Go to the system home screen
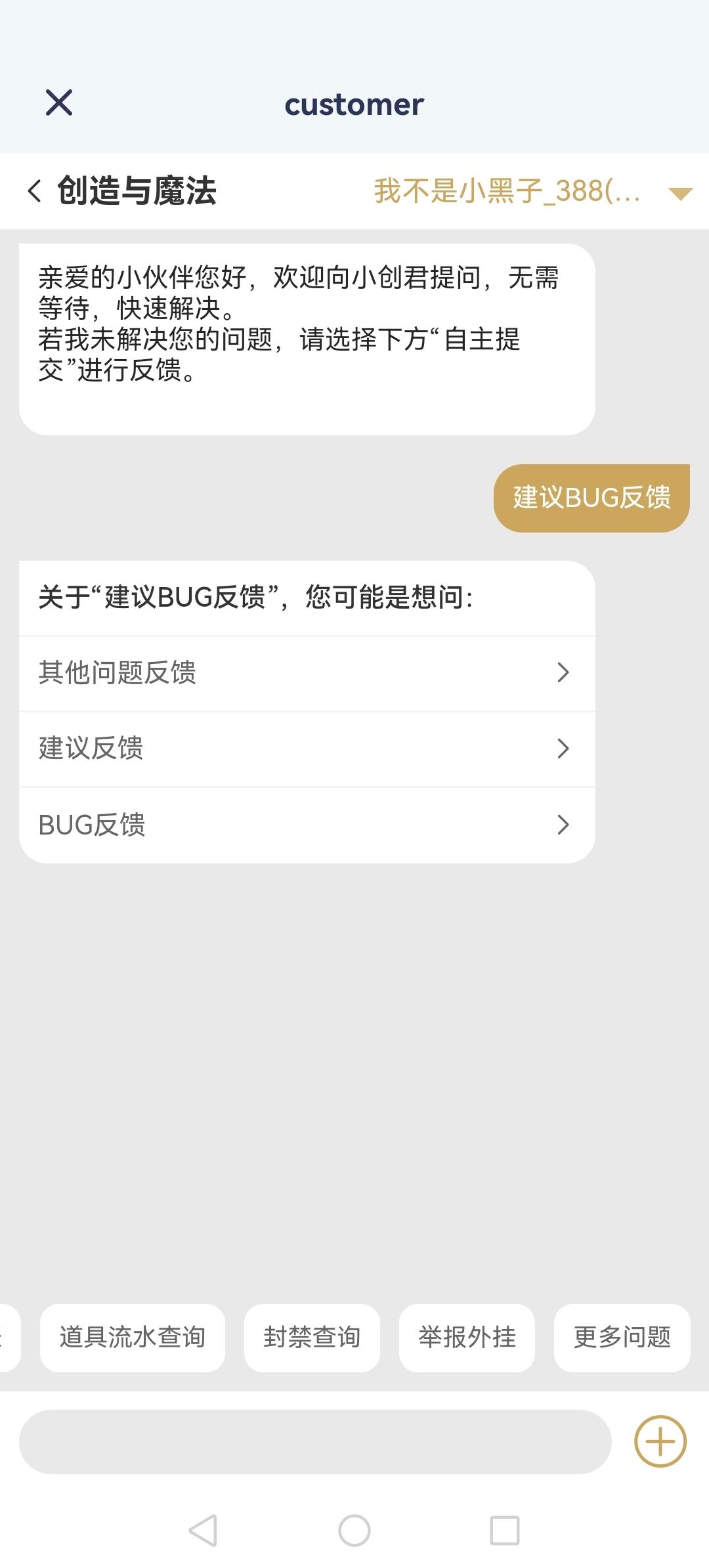This screenshot has height=1568, width=709. tap(354, 1531)
